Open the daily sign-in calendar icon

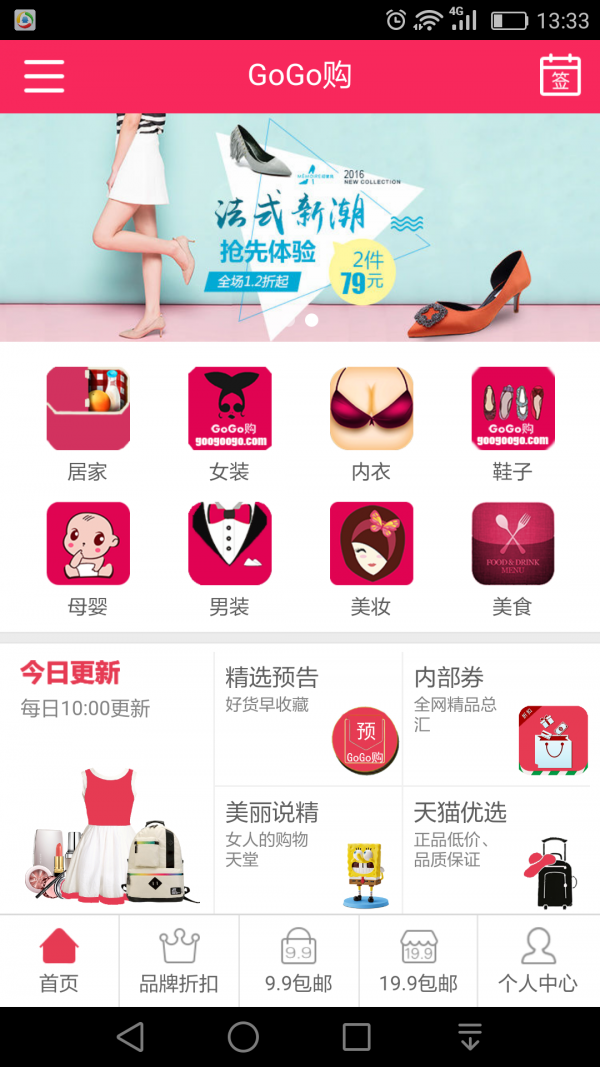click(560, 75)
